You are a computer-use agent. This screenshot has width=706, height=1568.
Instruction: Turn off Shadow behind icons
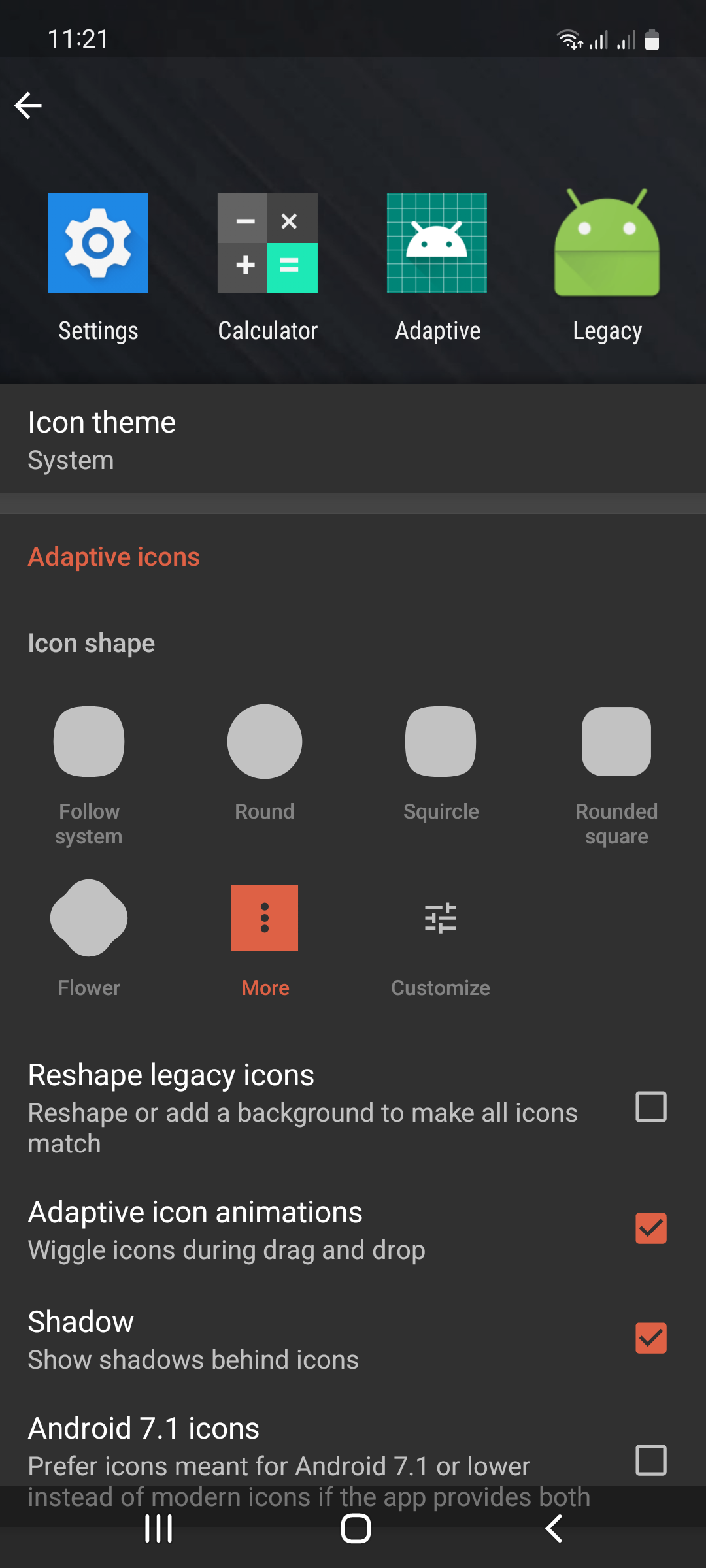point(651,1338)
